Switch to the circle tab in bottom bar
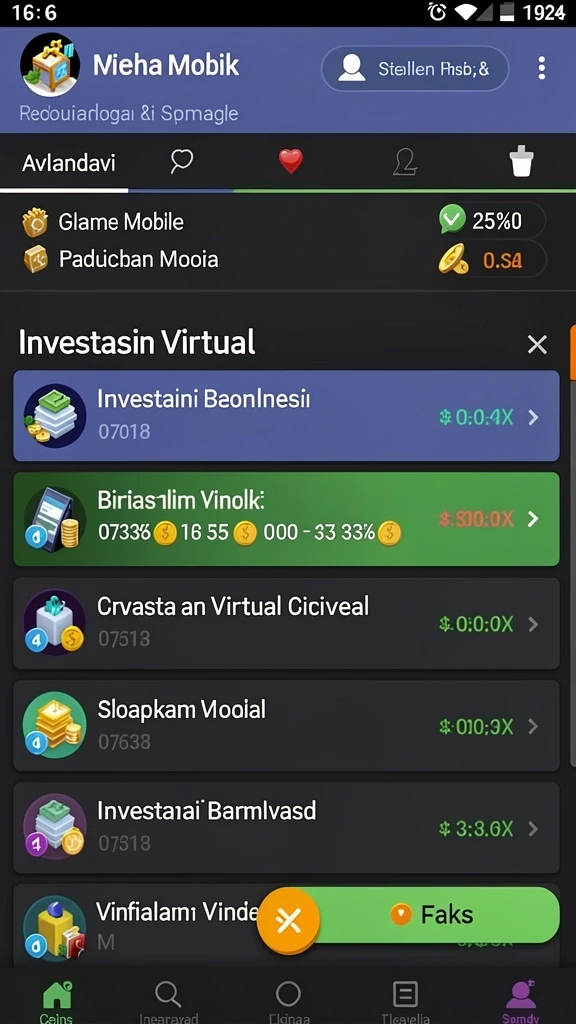Viewport: 576px width, 1024px height. [288, 1000]
